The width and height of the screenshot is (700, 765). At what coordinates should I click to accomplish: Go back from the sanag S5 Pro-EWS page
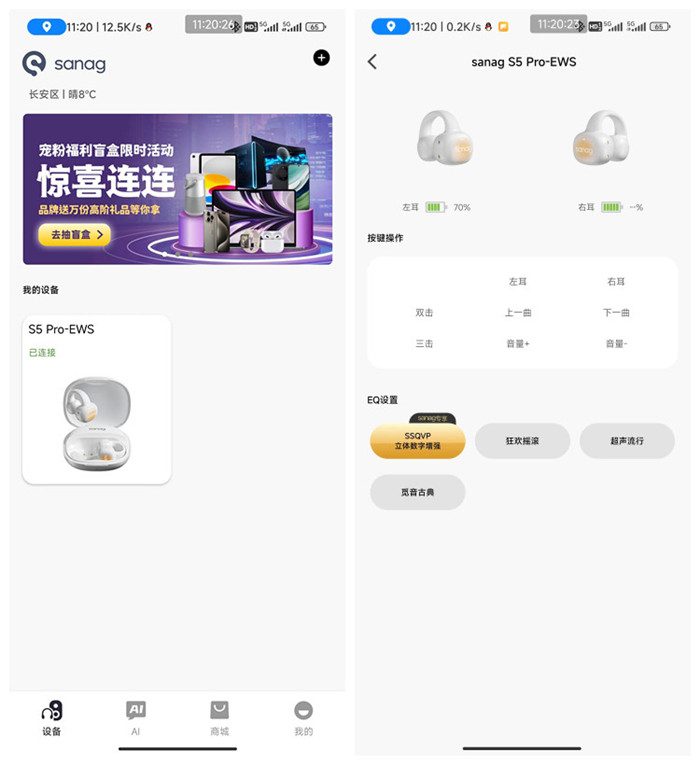point(373,62)
